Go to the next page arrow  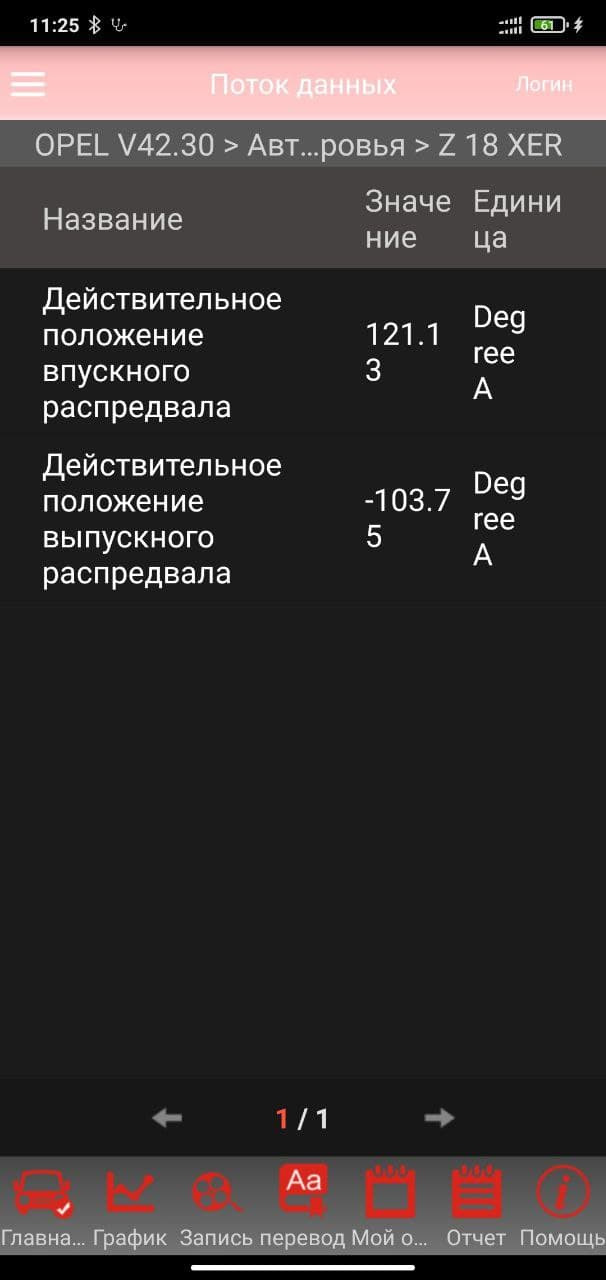click(x=439, y=1118)
